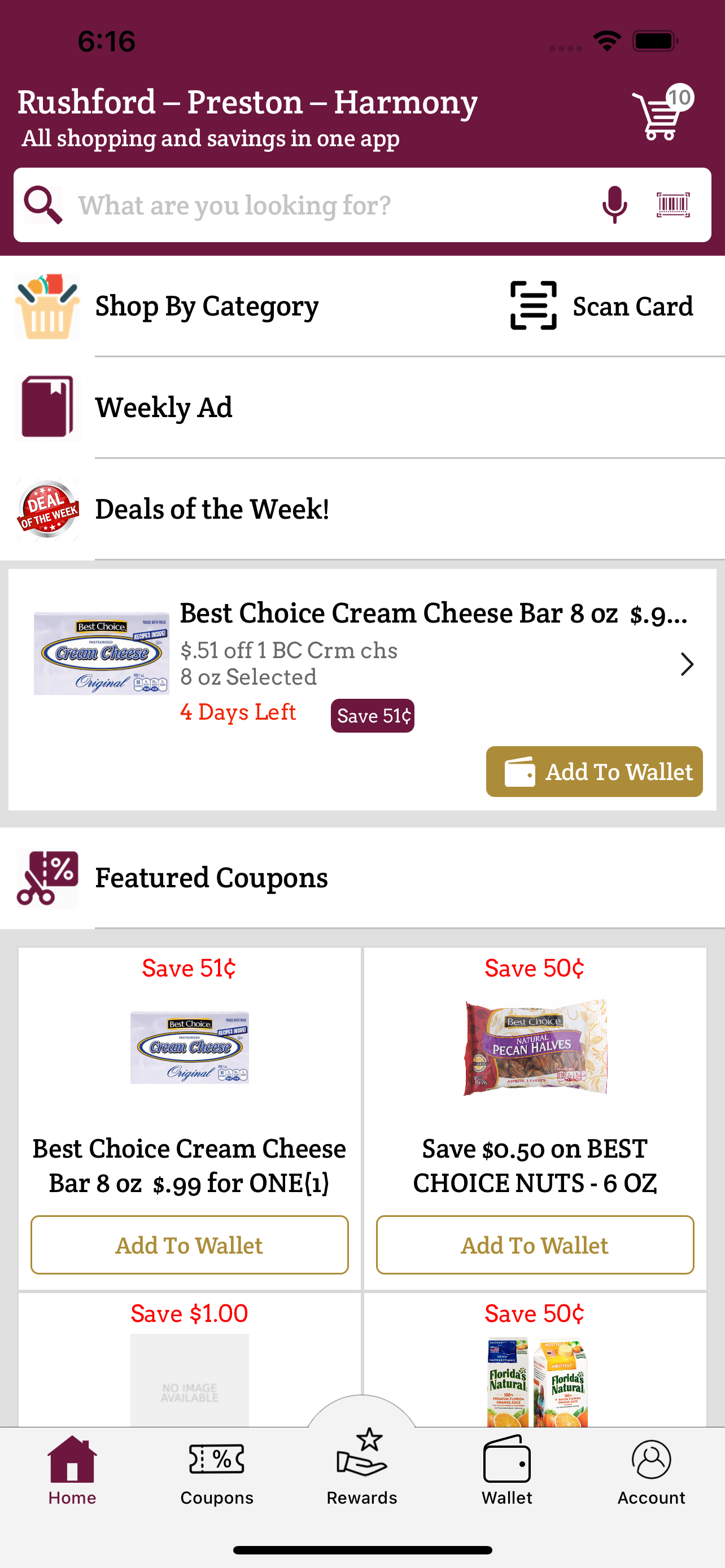Tap the scissors icon beside Featured Coupons
725x1568 pixels.
coord(48,877)
